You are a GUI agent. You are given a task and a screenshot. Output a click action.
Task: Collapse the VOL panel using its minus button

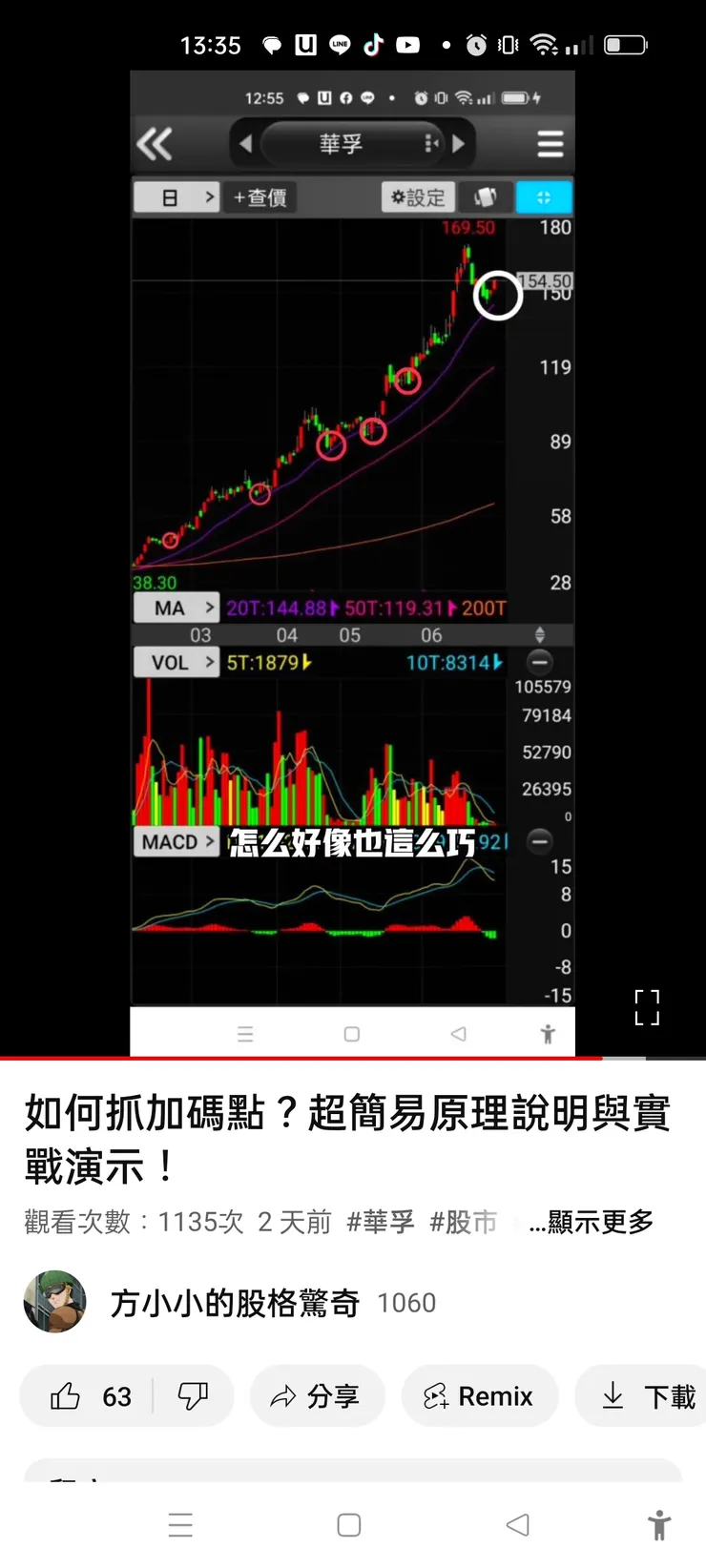coord(540,662)
